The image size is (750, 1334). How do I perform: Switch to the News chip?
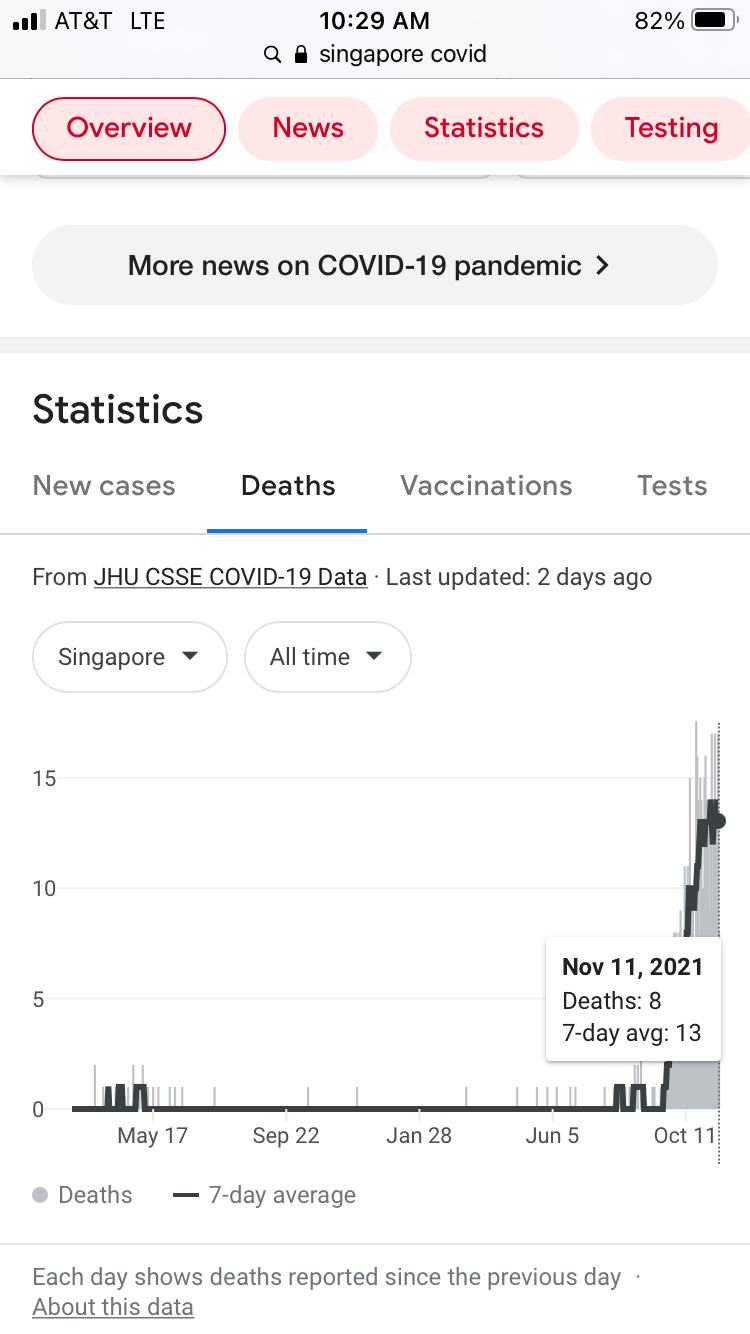[x=308, y=128]
